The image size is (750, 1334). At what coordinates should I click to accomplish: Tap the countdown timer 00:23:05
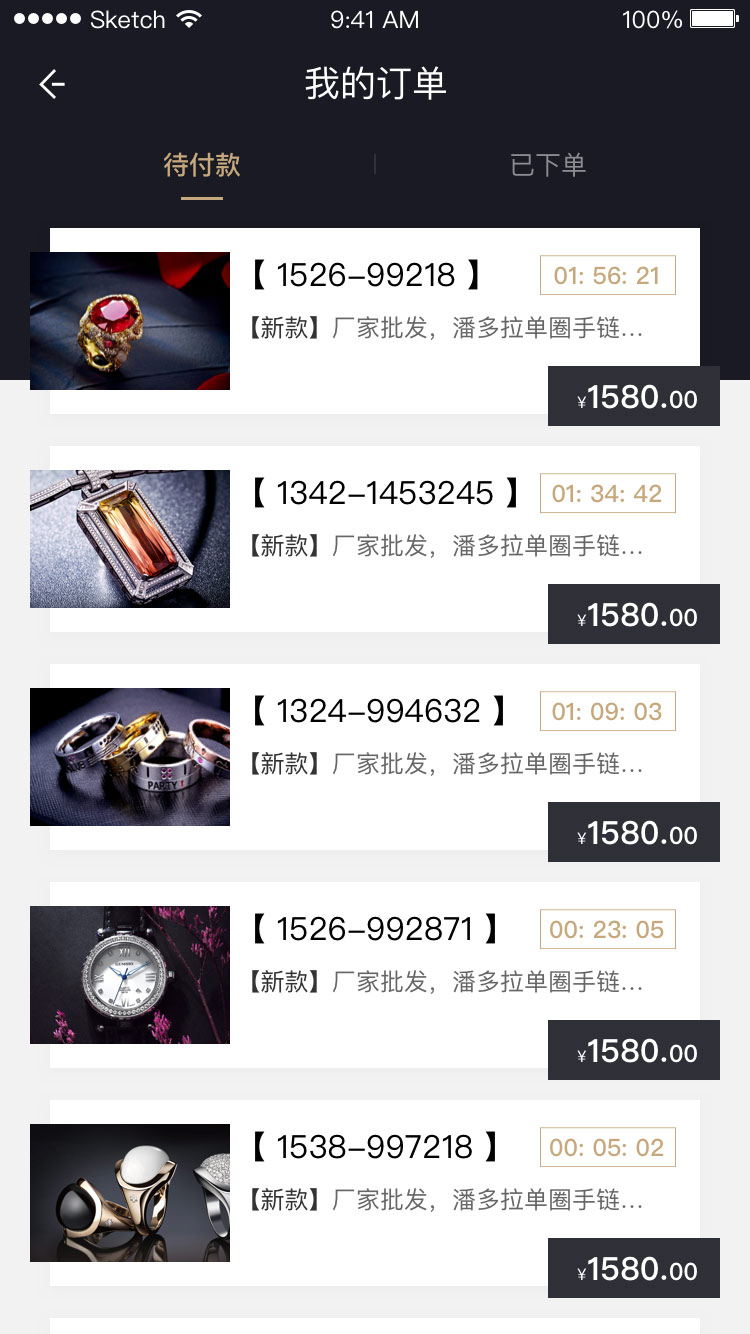pyautogui.click(x=607, y=929)
